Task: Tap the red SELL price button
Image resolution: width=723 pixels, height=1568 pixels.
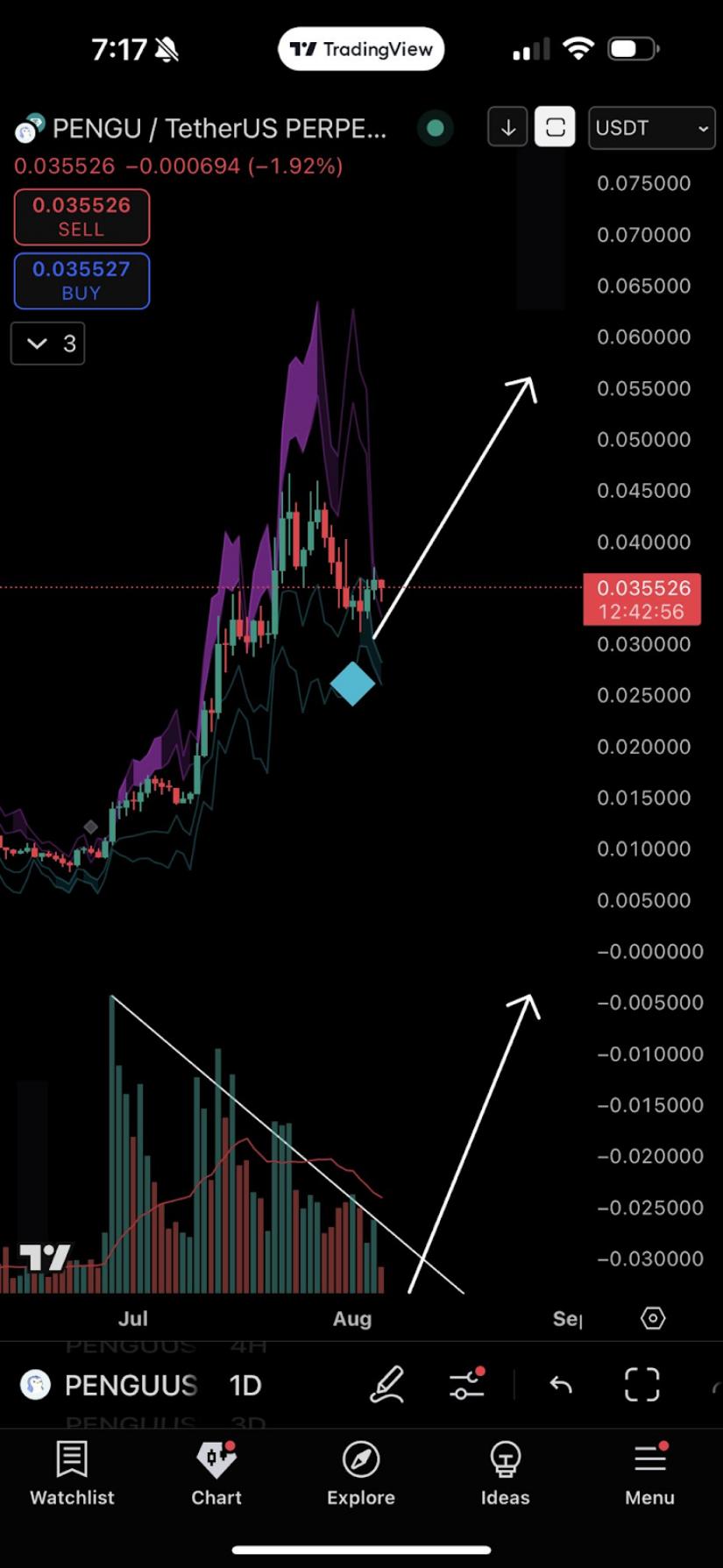Action: 82,216
